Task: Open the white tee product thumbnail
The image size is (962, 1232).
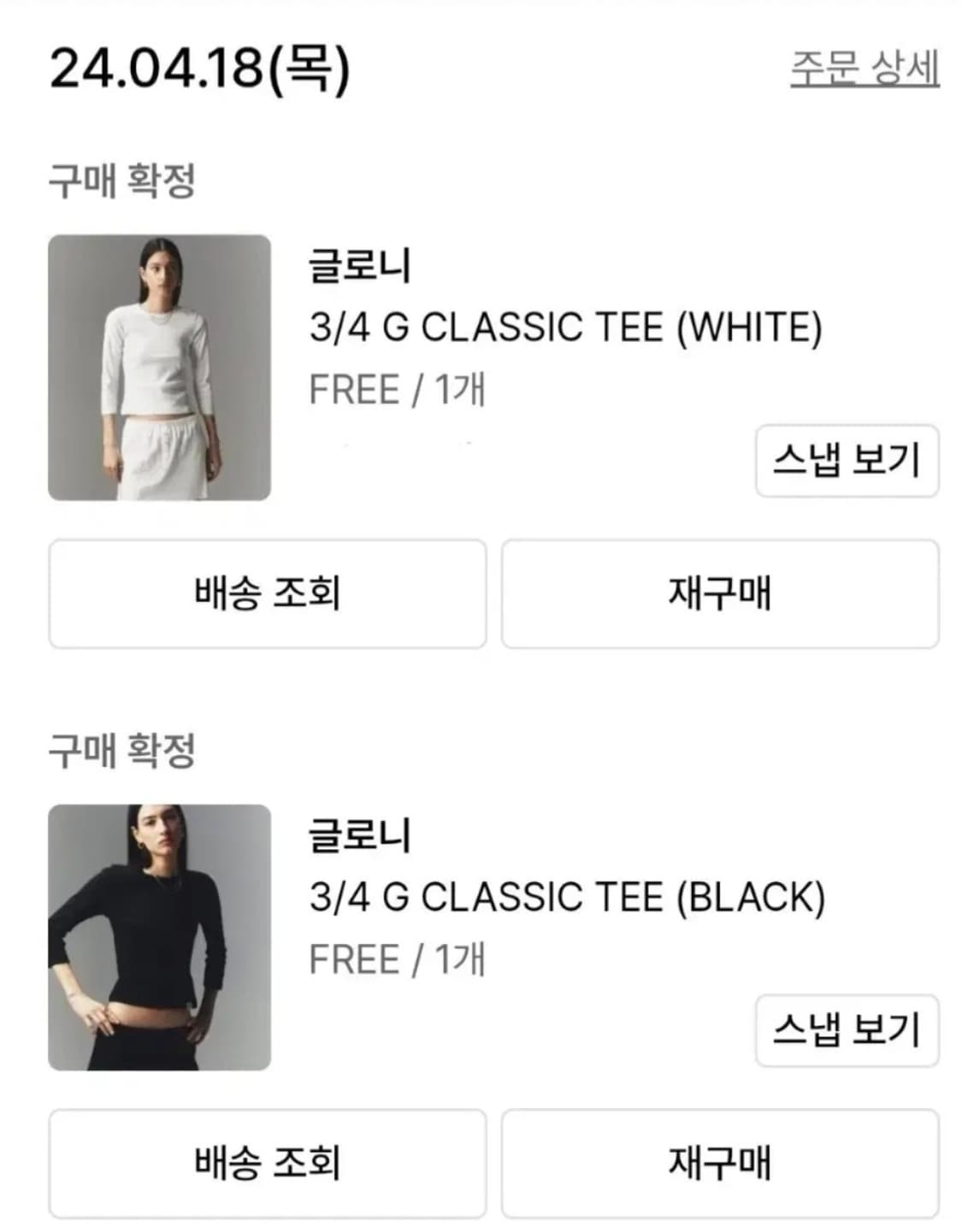Action: [x=160, y=366]
